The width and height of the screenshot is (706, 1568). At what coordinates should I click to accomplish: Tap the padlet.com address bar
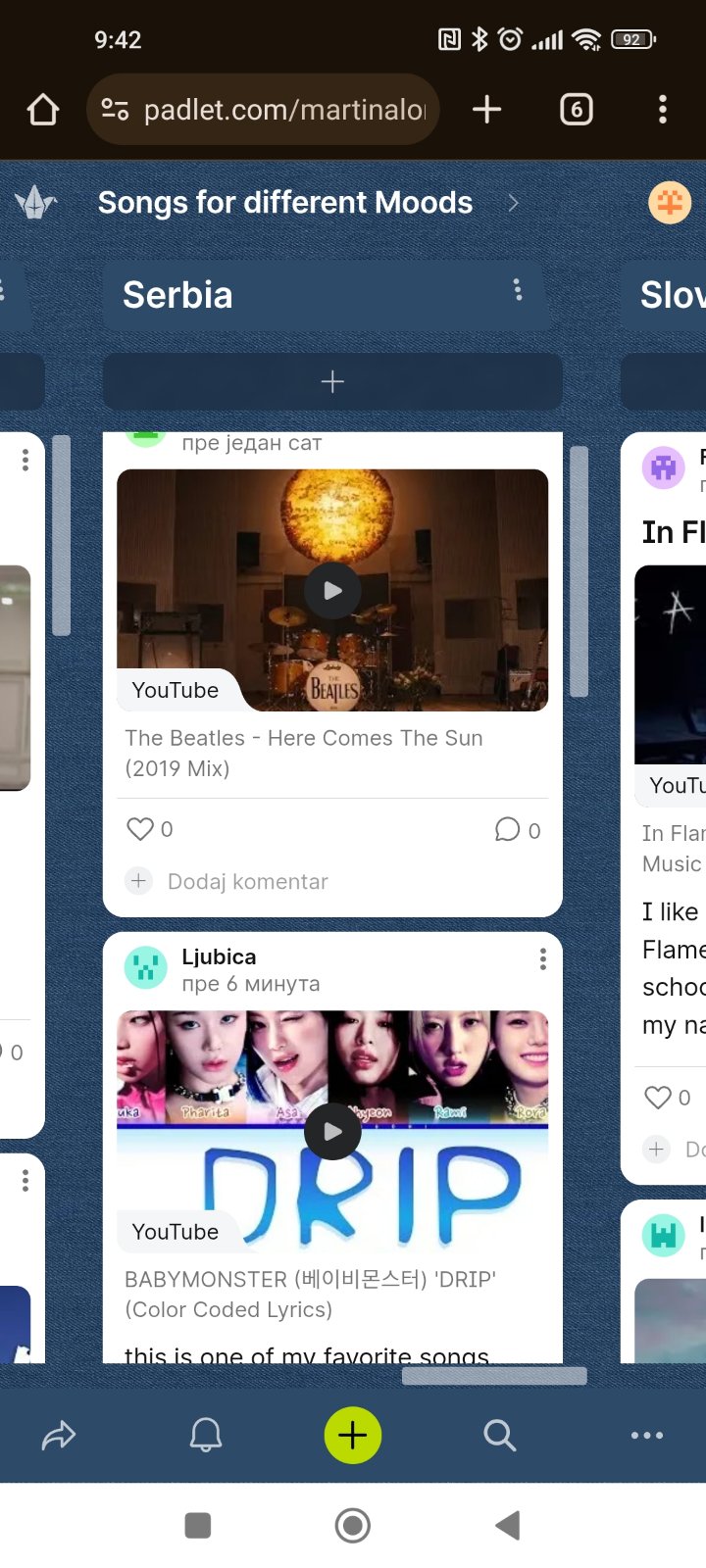pyautogui.click(x=263, y=110)
